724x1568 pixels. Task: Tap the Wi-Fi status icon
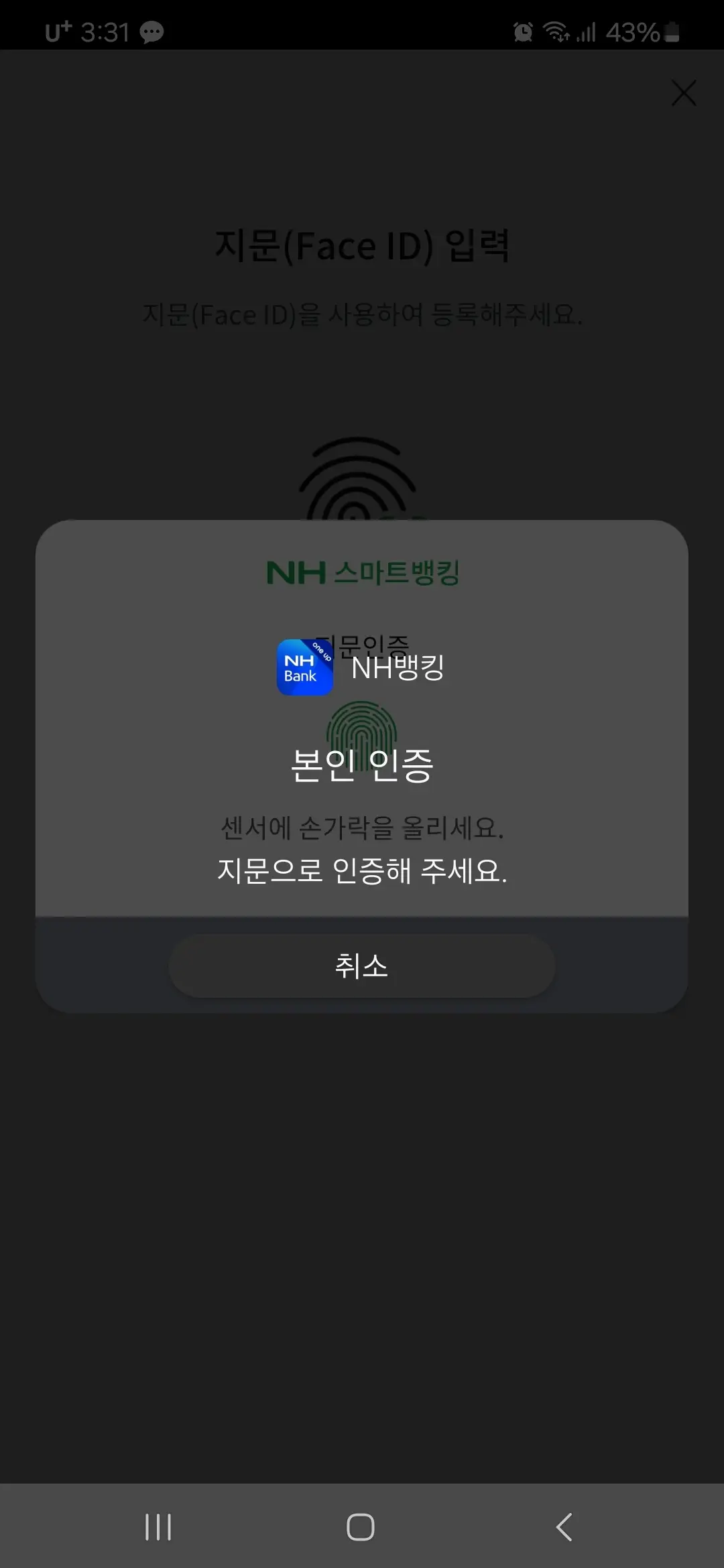pyautogui.click(x=558, y=31)
